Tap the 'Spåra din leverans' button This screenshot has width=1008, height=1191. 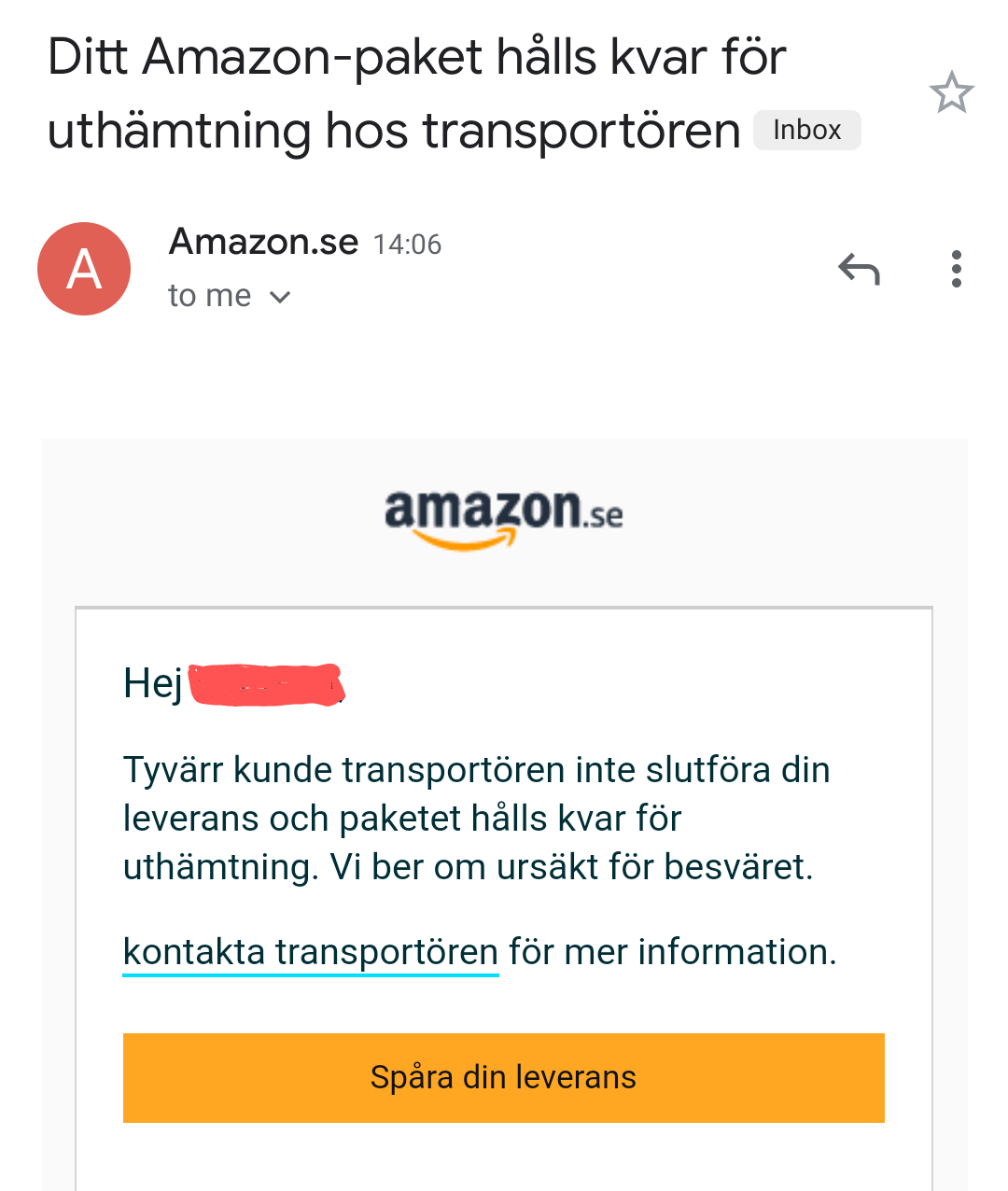[x=503, y=1077]
